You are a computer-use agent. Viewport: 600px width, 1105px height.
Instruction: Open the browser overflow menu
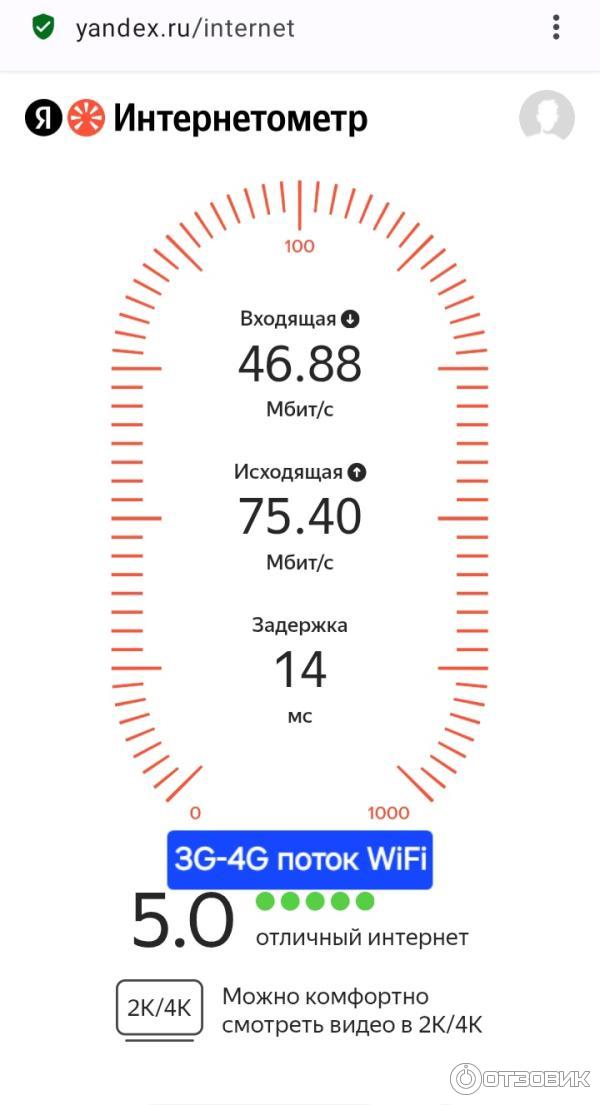tap(556, 27)
